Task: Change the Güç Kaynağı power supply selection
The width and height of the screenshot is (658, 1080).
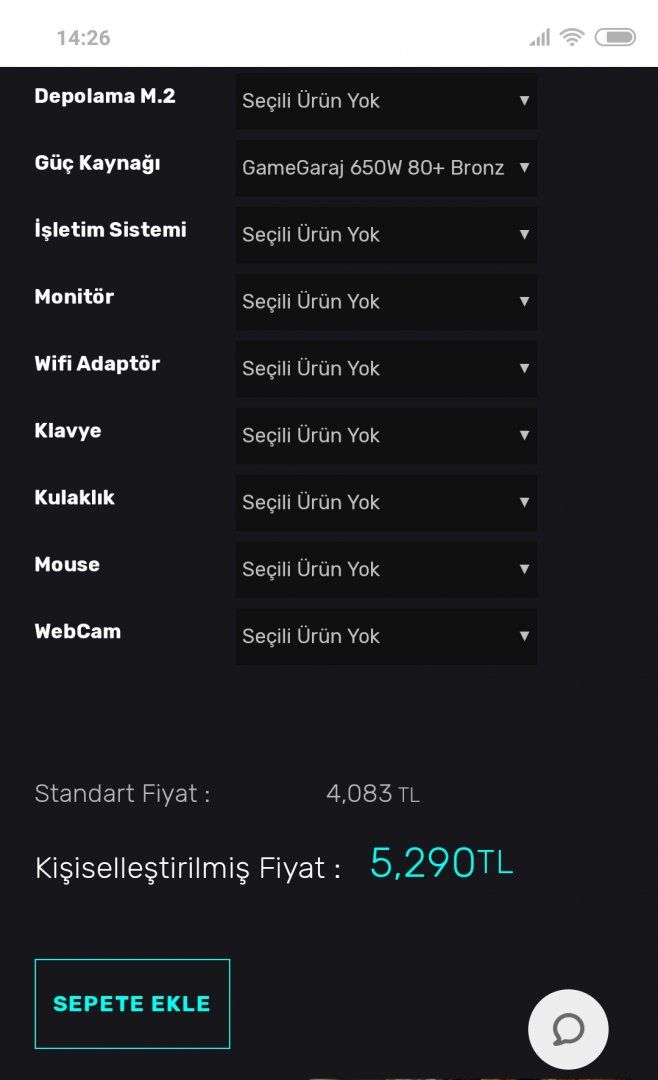Action: (386, 168)
